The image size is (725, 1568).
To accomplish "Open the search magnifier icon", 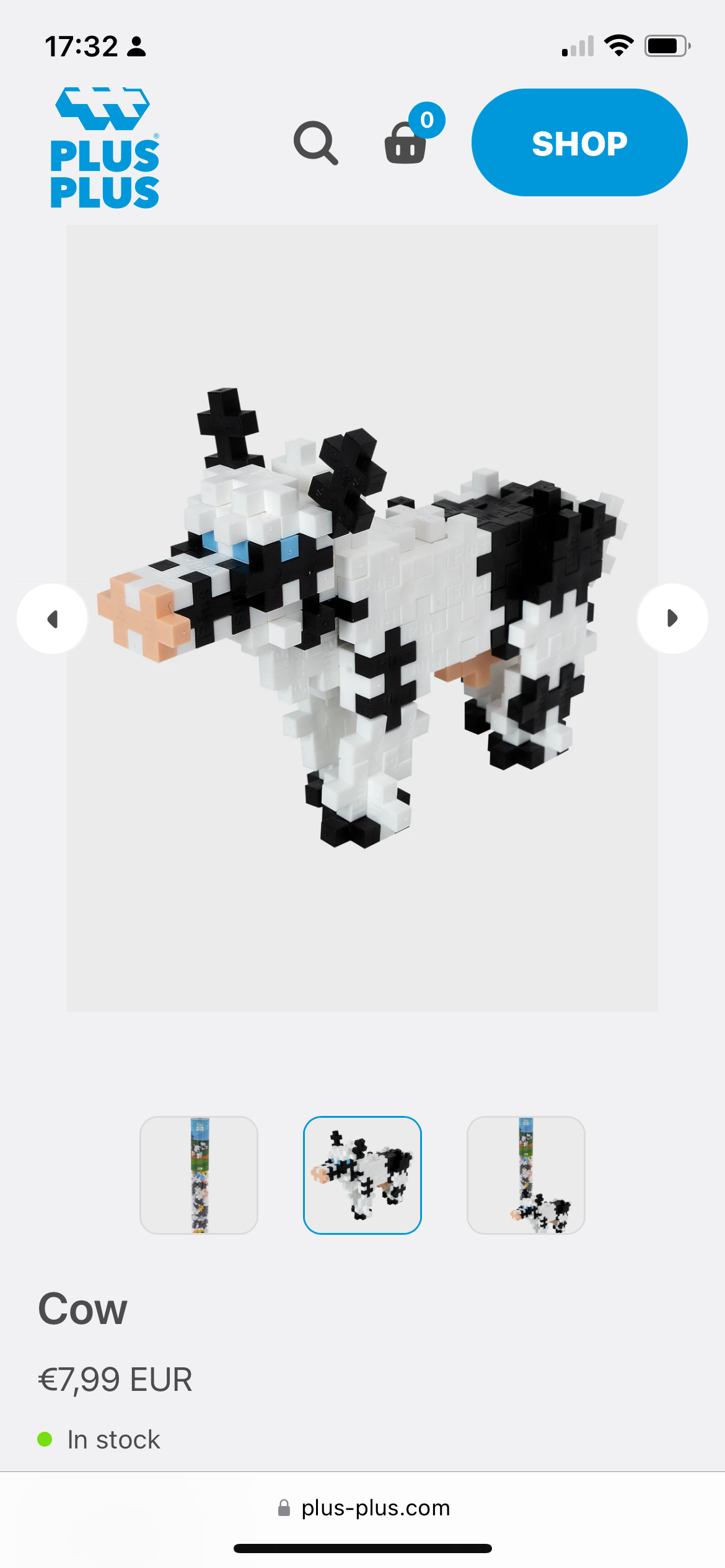I will 315,143.
